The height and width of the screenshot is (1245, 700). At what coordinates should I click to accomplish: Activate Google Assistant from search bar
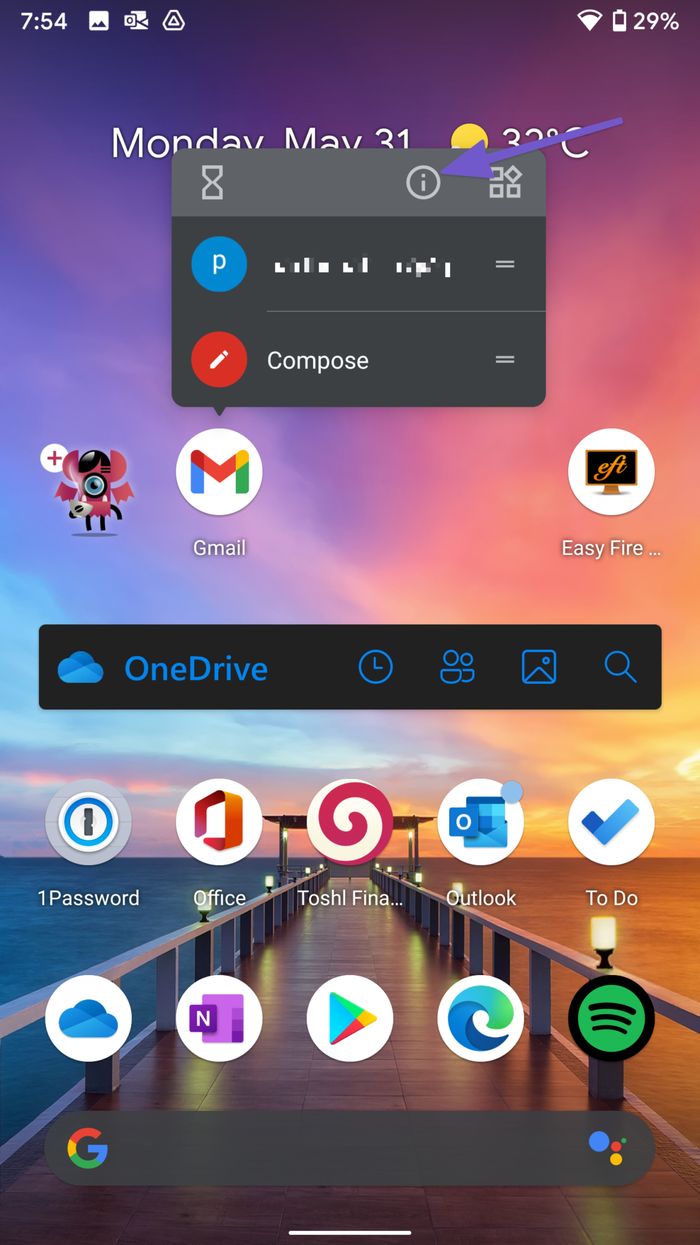click(607, 1149)
